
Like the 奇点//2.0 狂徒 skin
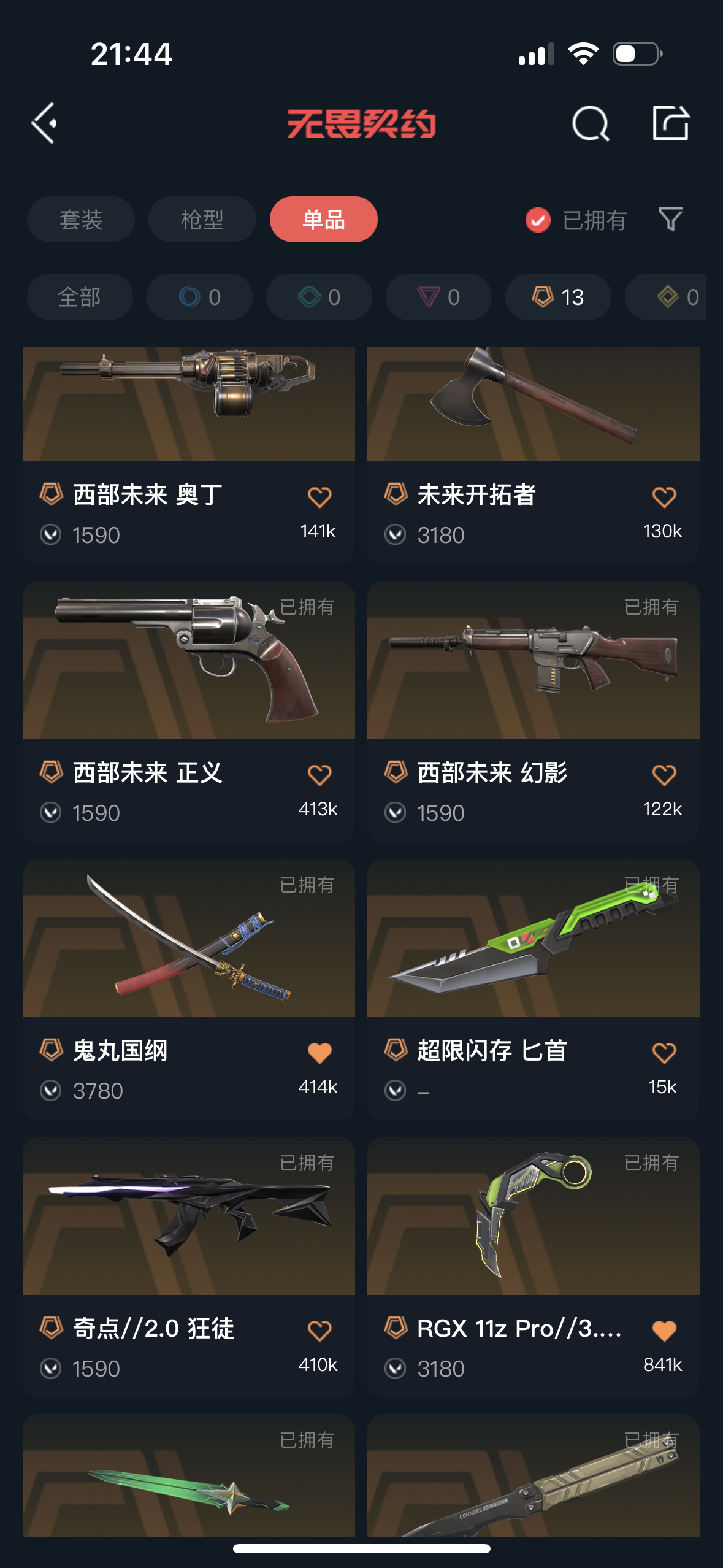point(319,1331)
